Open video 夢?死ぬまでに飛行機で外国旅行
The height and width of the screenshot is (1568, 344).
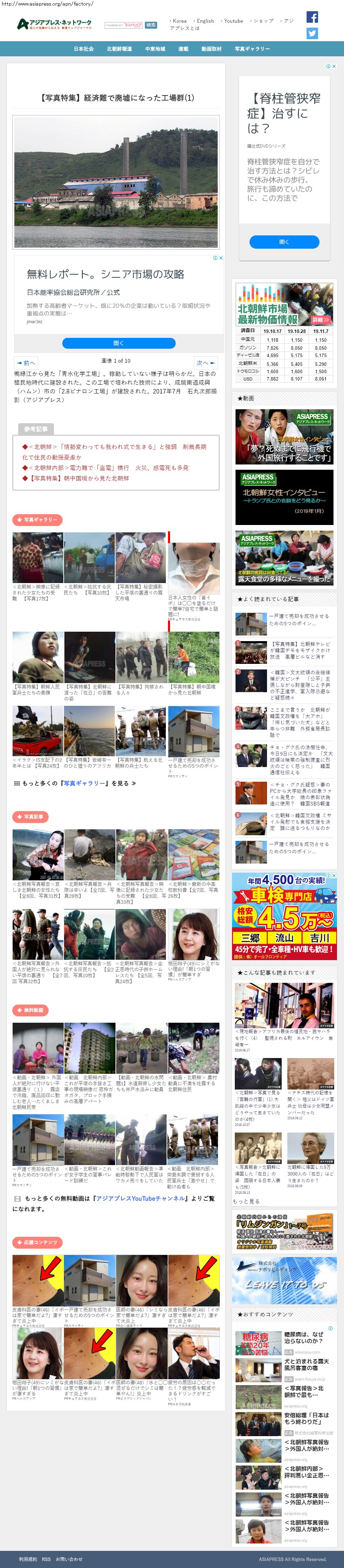pyautogui.click(x=284, y=436)
